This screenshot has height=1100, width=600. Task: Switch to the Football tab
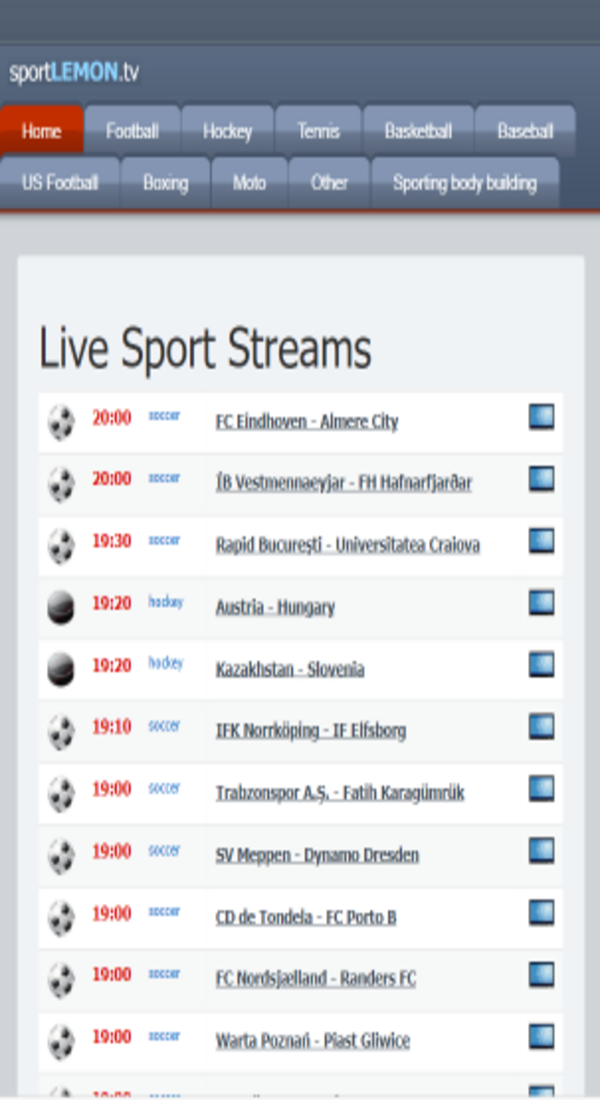tap(132, 131)
